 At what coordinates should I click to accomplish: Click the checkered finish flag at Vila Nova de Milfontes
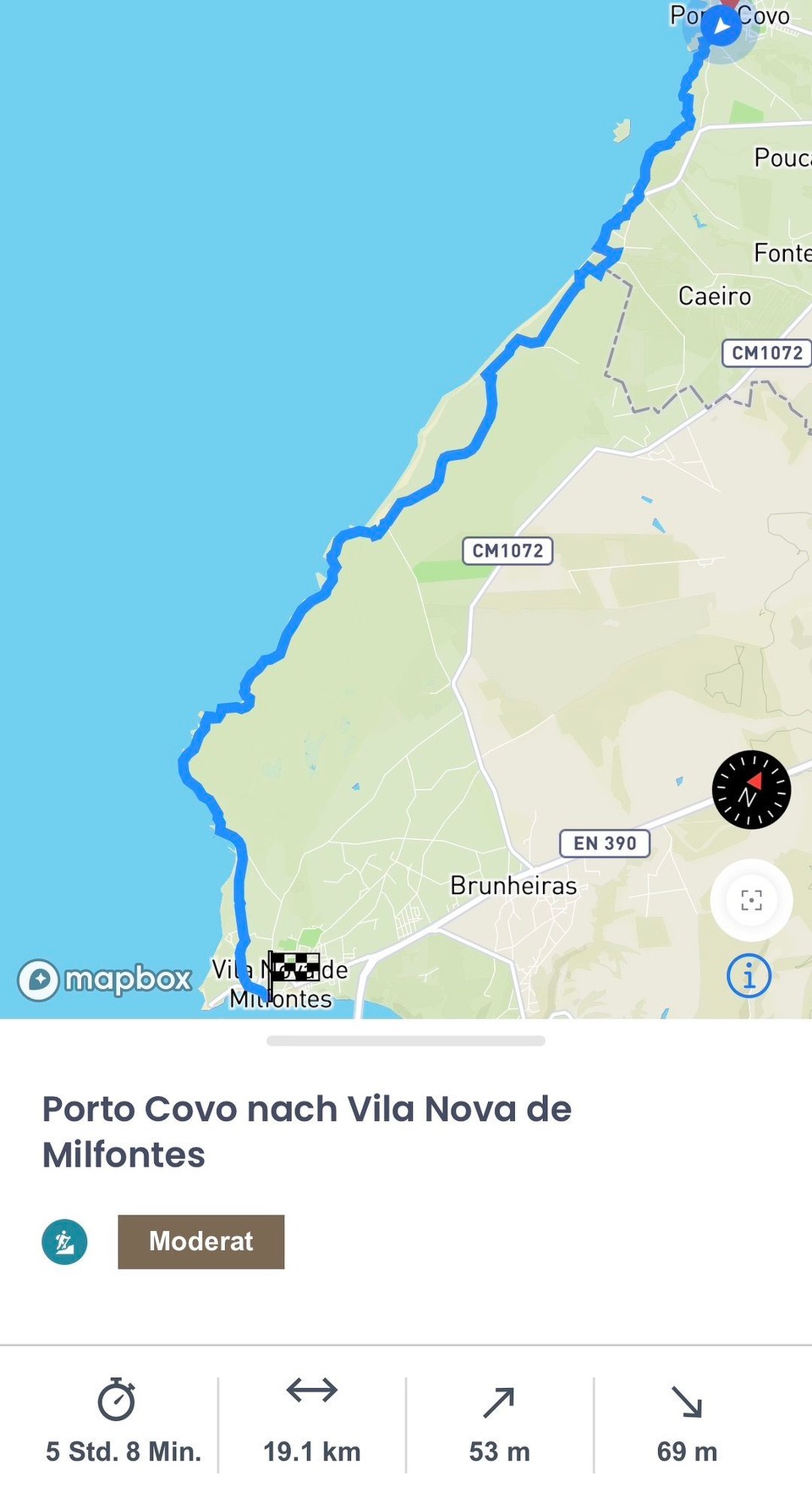coord(293,967)
